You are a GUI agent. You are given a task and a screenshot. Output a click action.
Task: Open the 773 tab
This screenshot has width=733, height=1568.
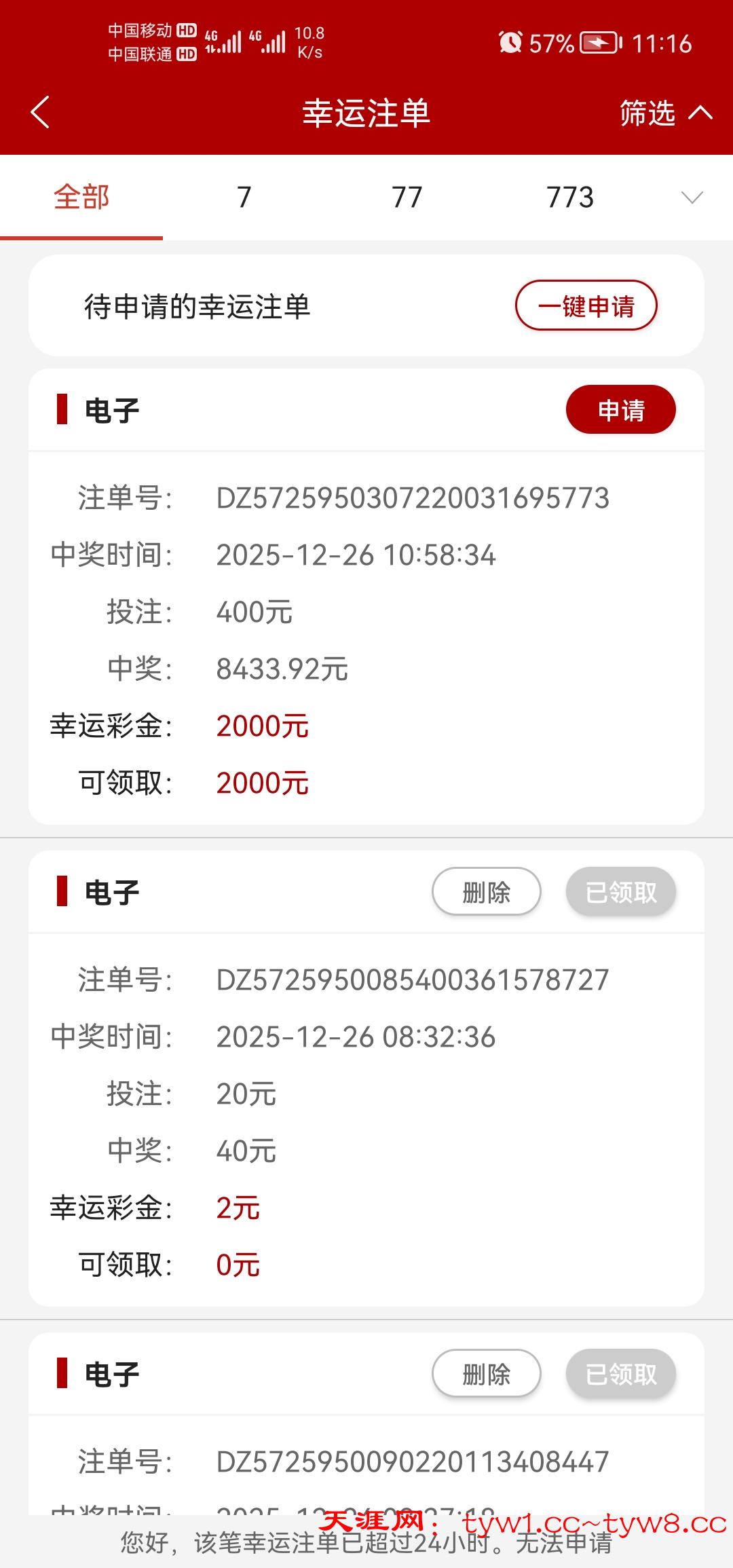(570, 198)
